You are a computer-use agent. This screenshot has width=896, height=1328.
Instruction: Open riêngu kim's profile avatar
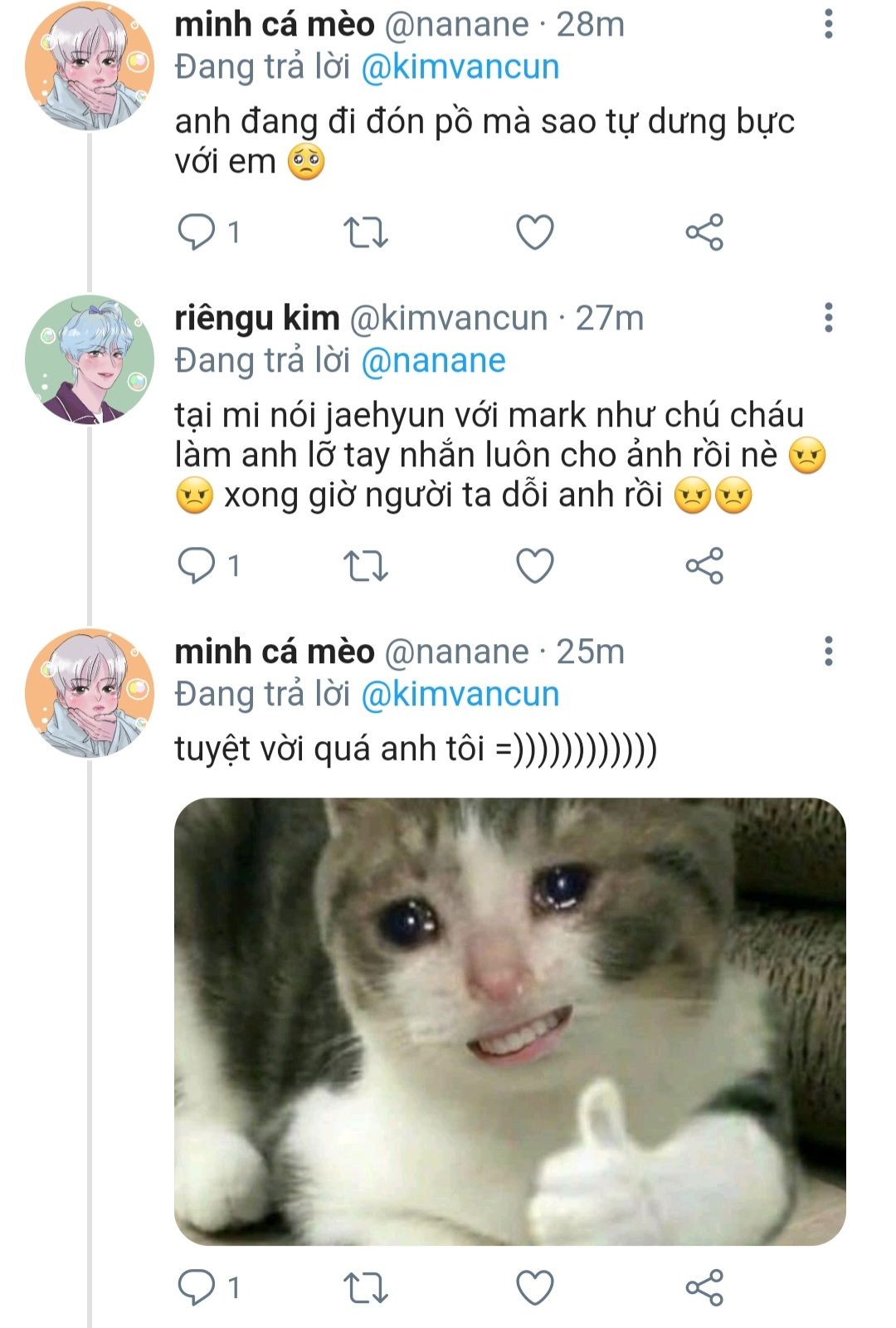click(x=90, y=359)
